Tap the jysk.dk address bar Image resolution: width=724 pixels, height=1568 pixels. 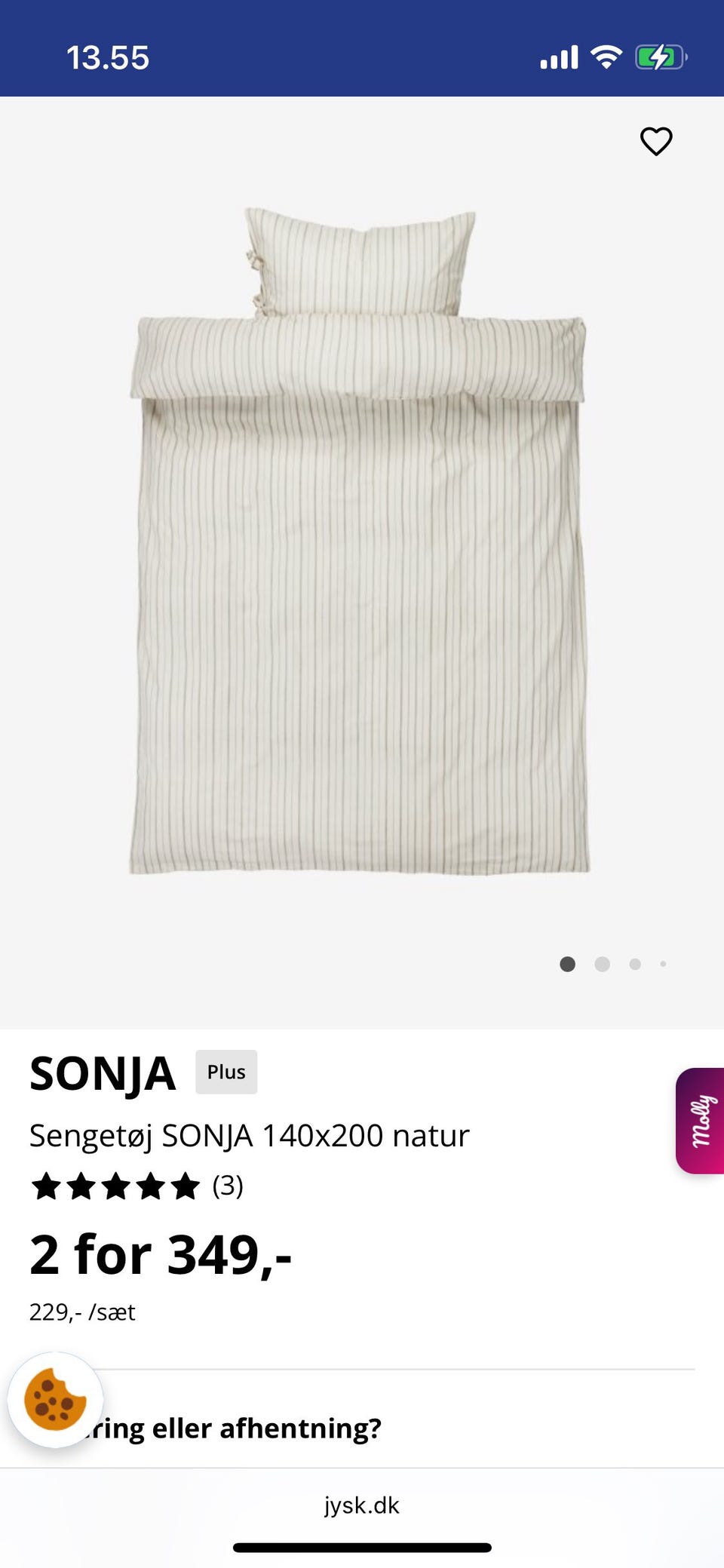[x=362, y=1505]
